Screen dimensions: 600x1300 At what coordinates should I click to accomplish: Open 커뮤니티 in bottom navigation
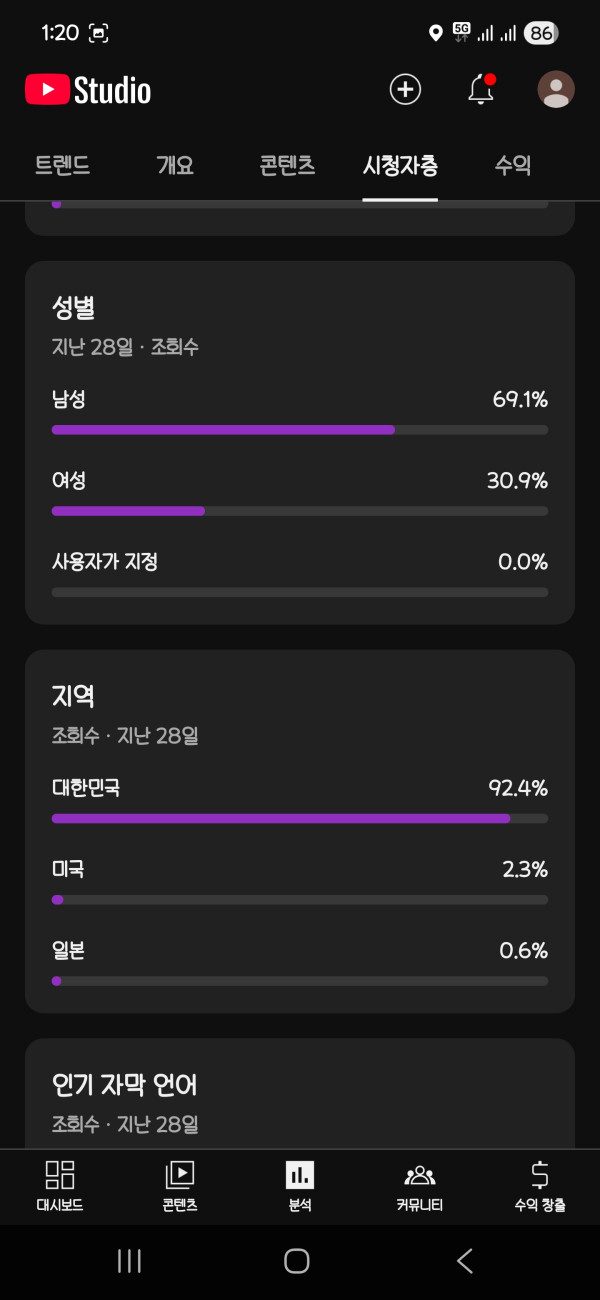420,1186
